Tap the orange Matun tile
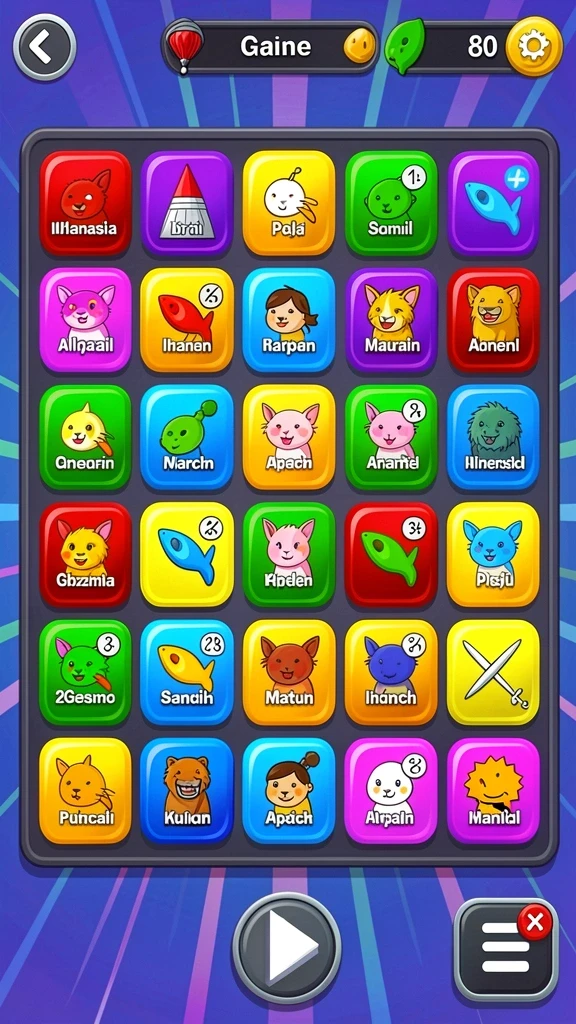Screen dimensions: 576x1024 (289, 672)
